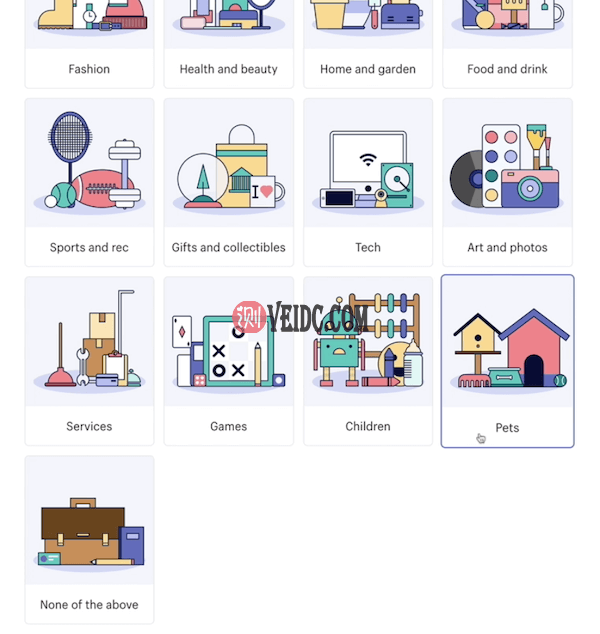This screenshot has width=600, height=634.
Task: Select the Fashion category card
Action: [x=89, y=45]
